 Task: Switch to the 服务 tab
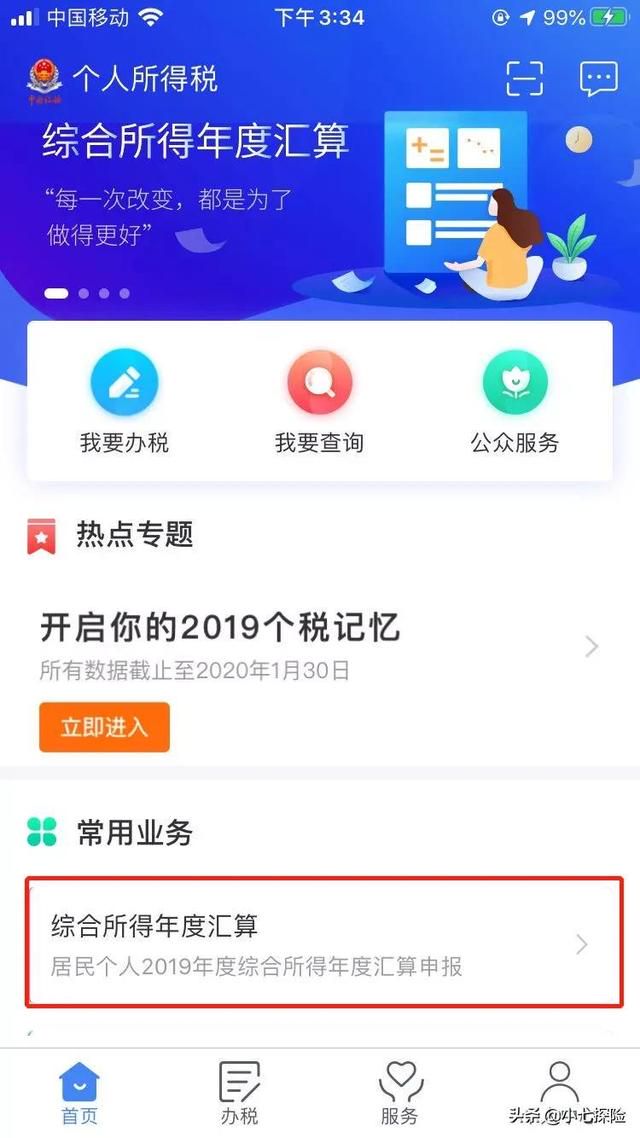pos(400,1094)
